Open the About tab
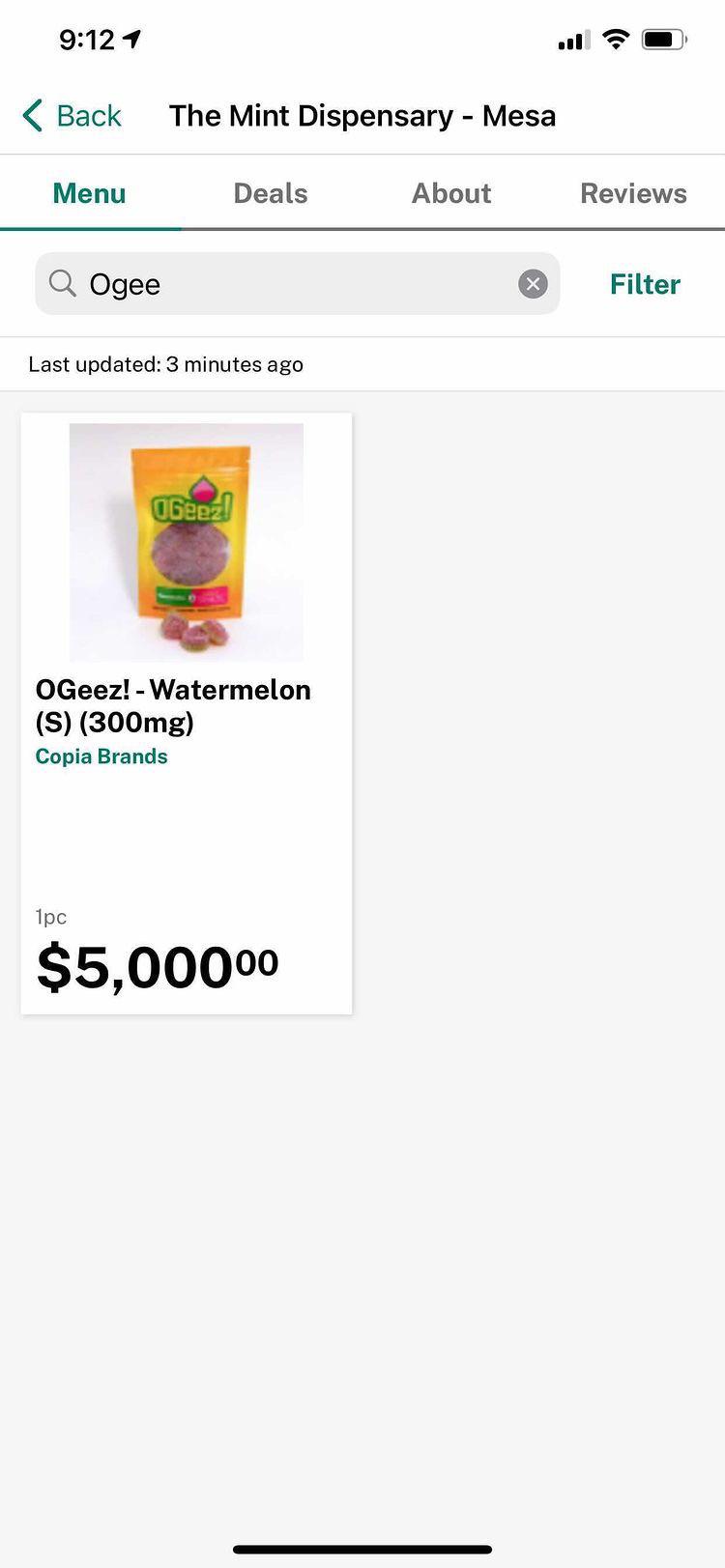 click(450, 192)
